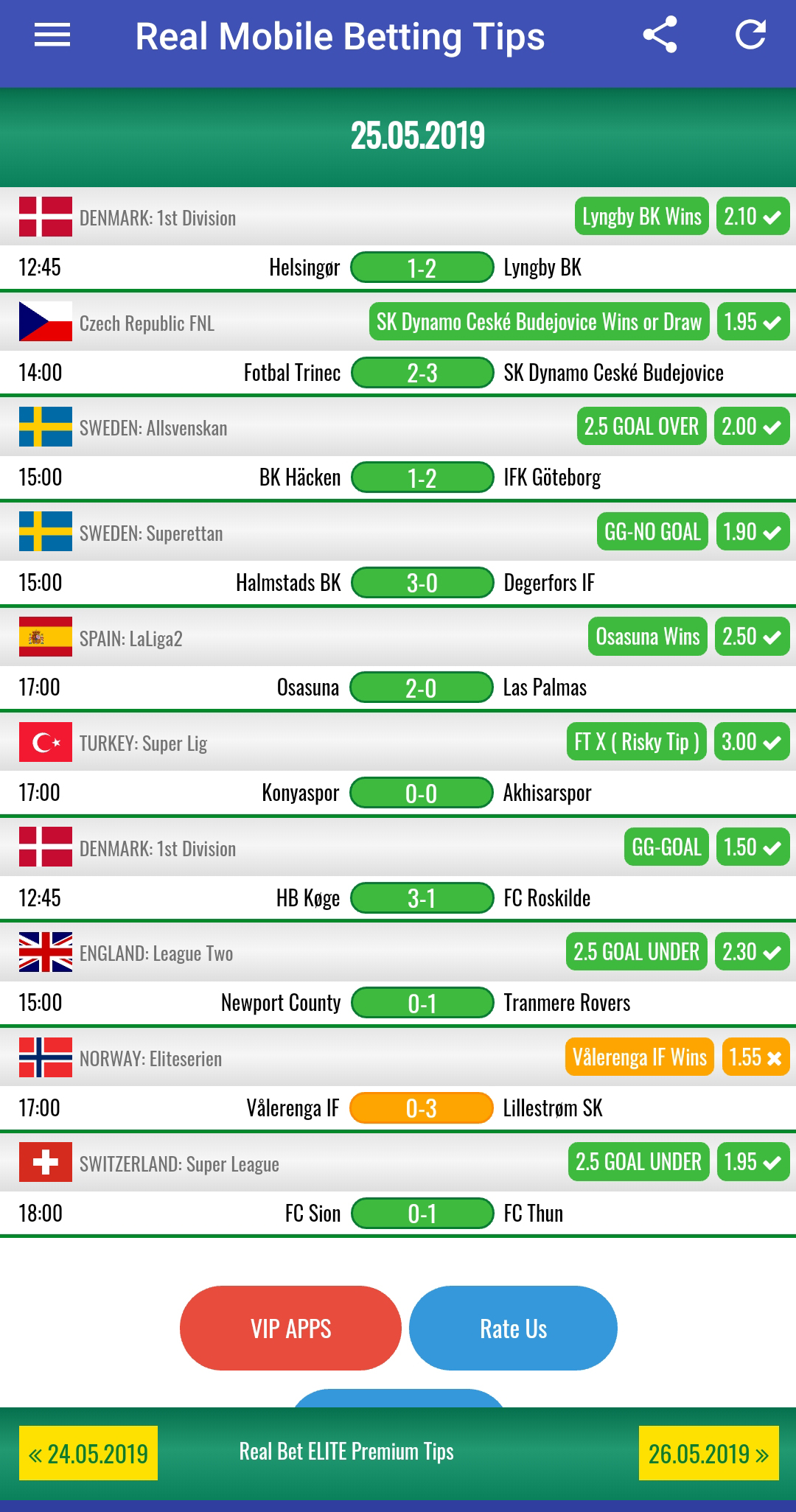Go to next day 26.05.2019
The height and width of the screenshot is (1512, 796).
pos(708,1453)
